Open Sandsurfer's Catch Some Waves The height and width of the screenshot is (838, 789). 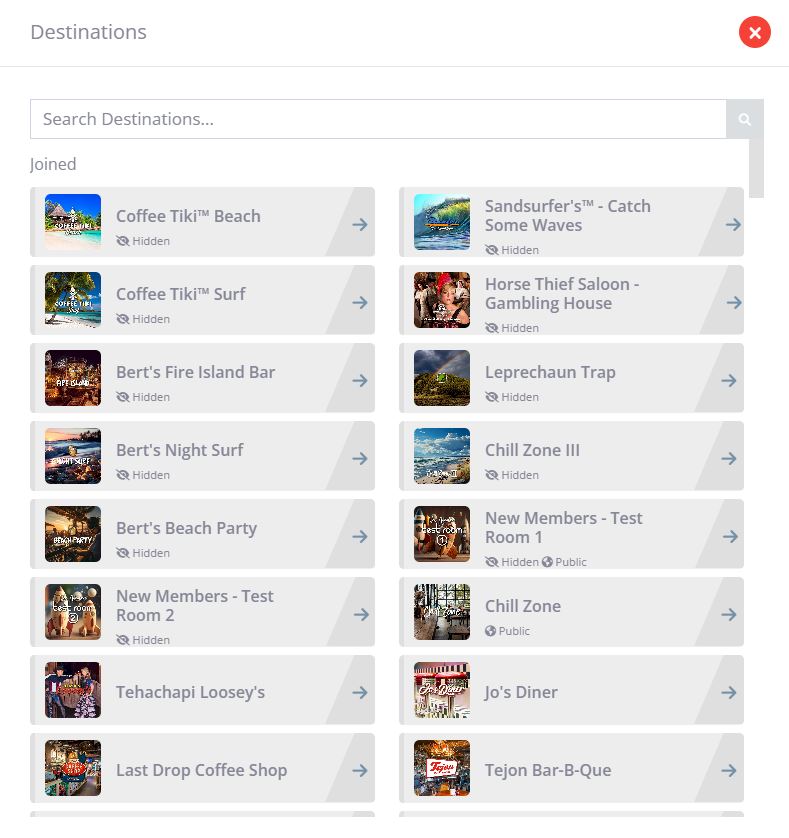pos(572,223)
